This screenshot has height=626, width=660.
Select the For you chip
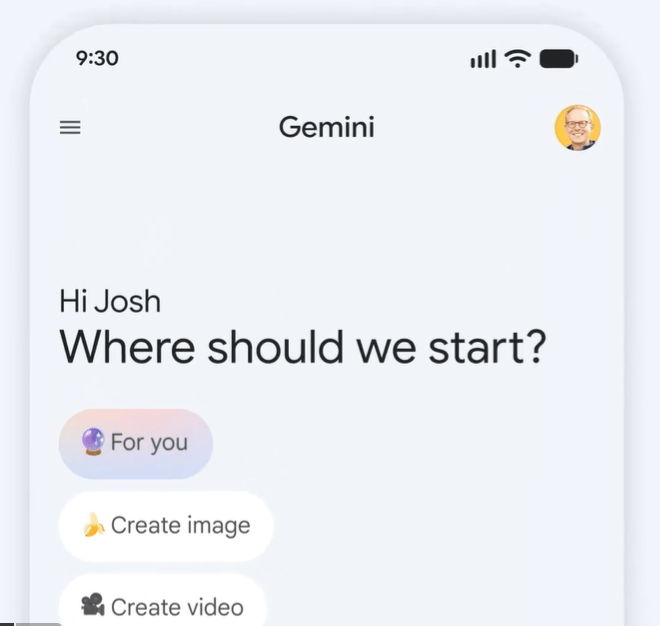[x=136, y=443]
